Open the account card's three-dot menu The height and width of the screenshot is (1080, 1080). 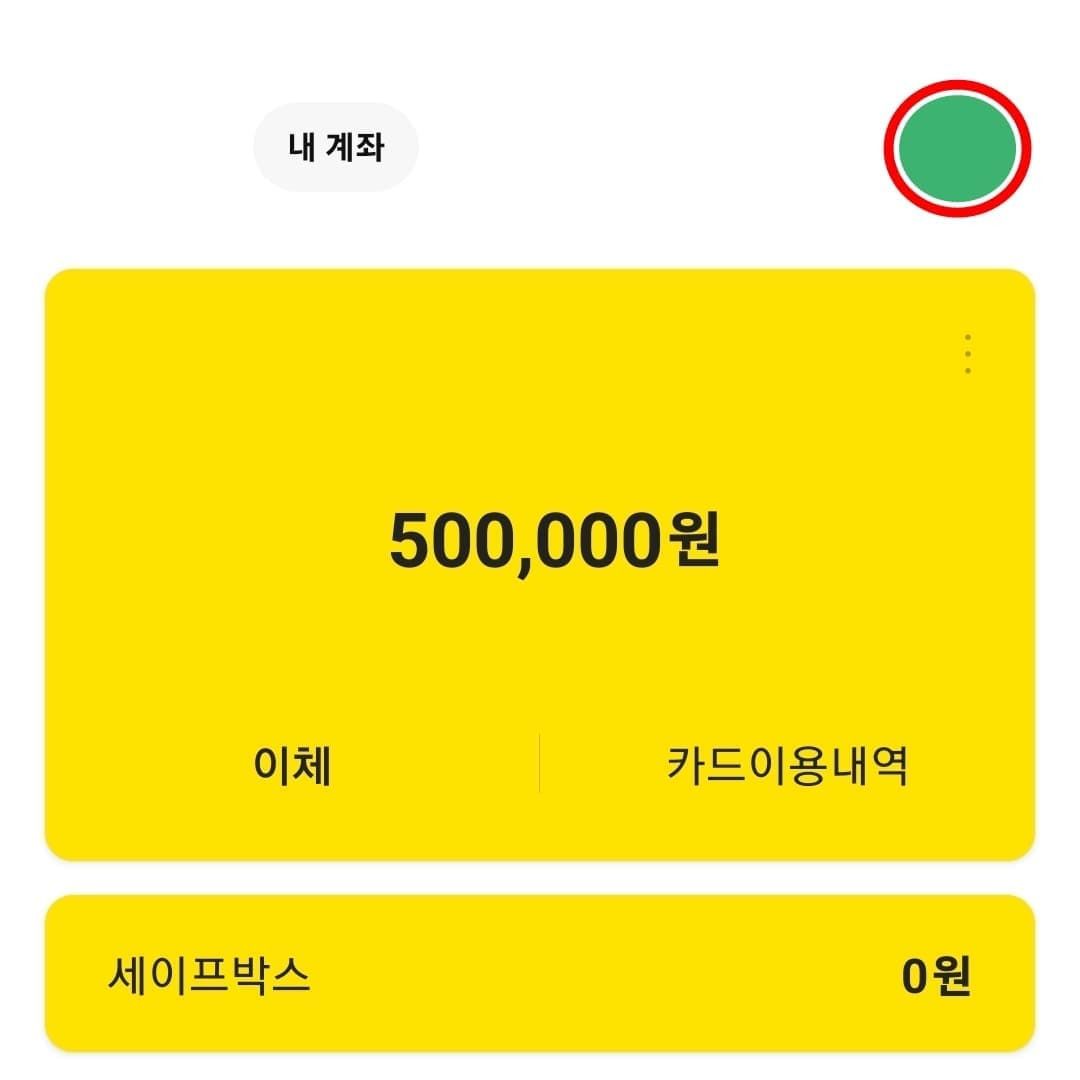[x=967, y=354]
